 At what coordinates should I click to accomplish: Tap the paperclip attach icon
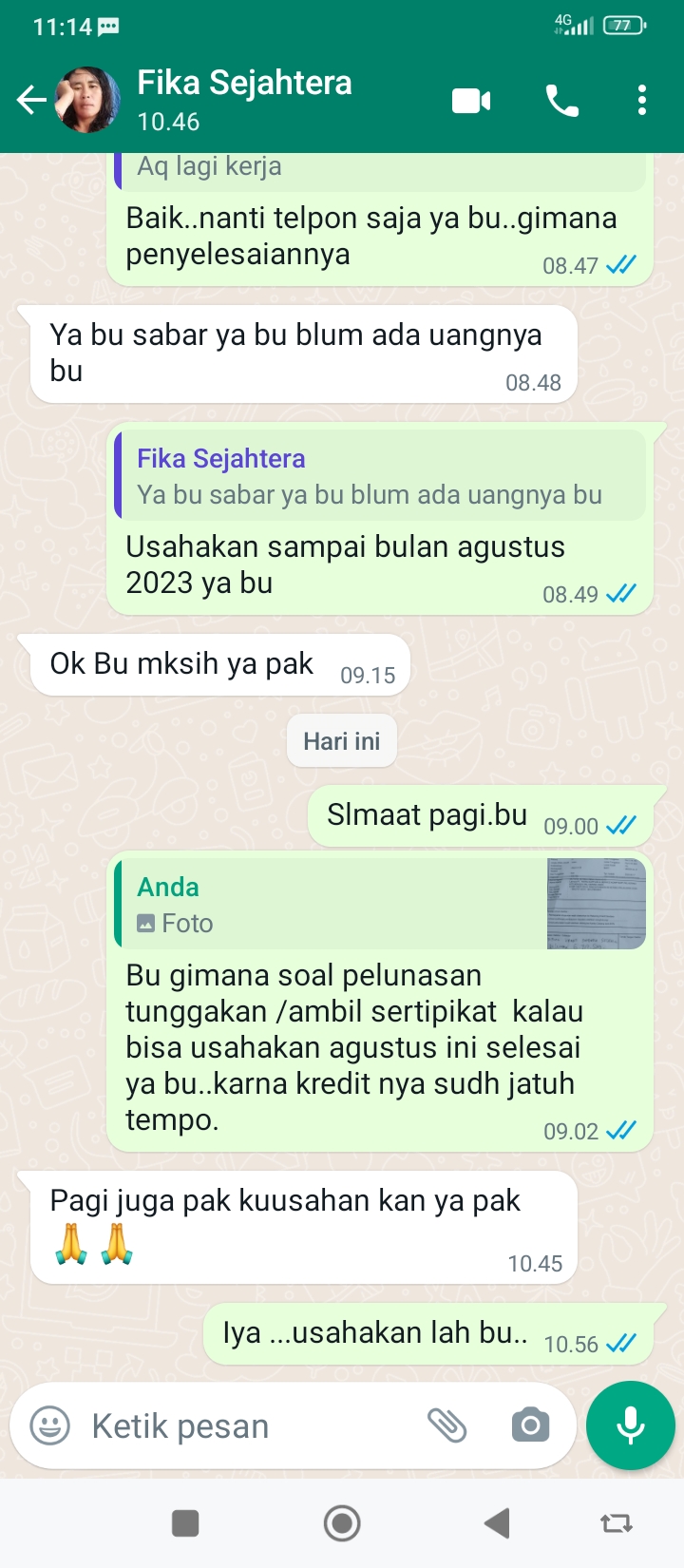pyautogui.click(x=446, y=1425)
